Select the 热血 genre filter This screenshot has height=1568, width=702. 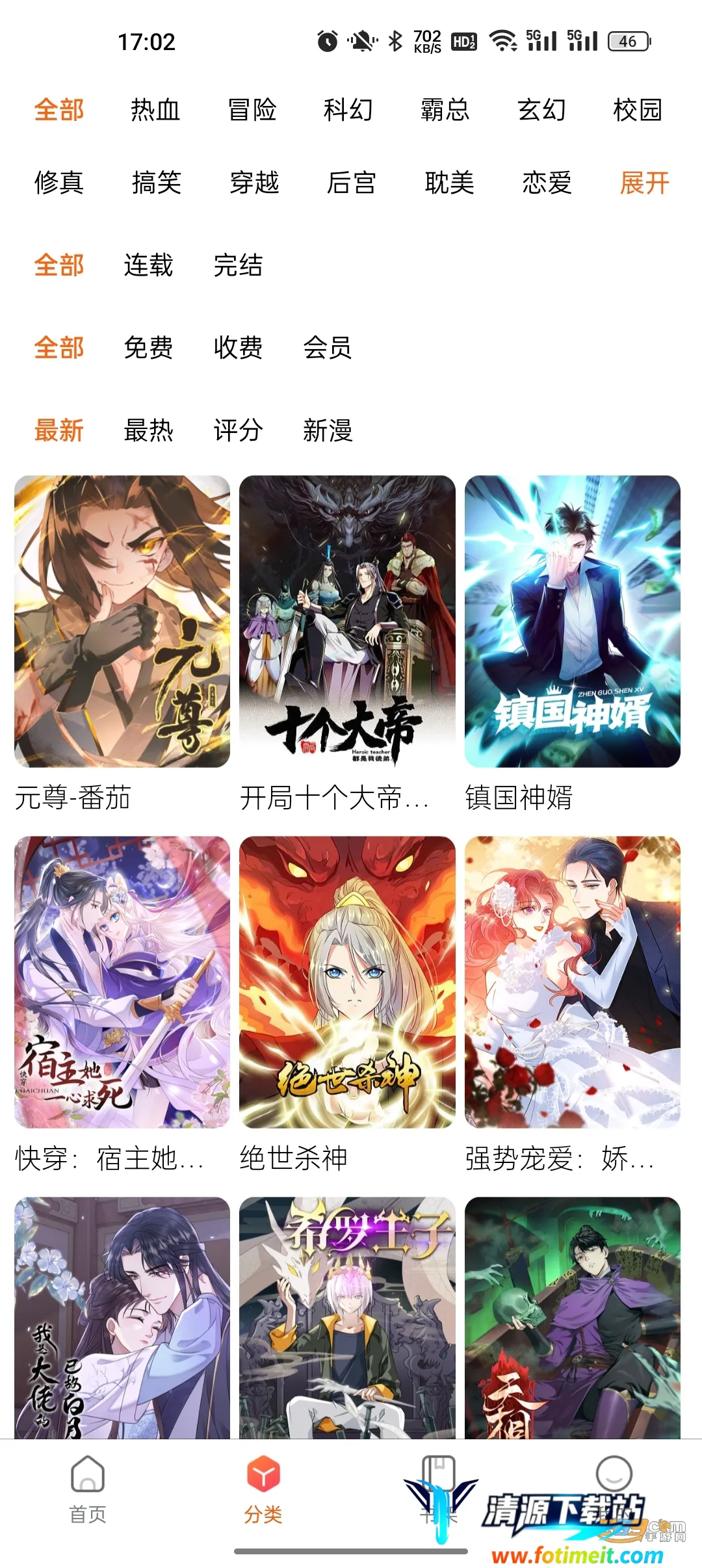[155, 110]
